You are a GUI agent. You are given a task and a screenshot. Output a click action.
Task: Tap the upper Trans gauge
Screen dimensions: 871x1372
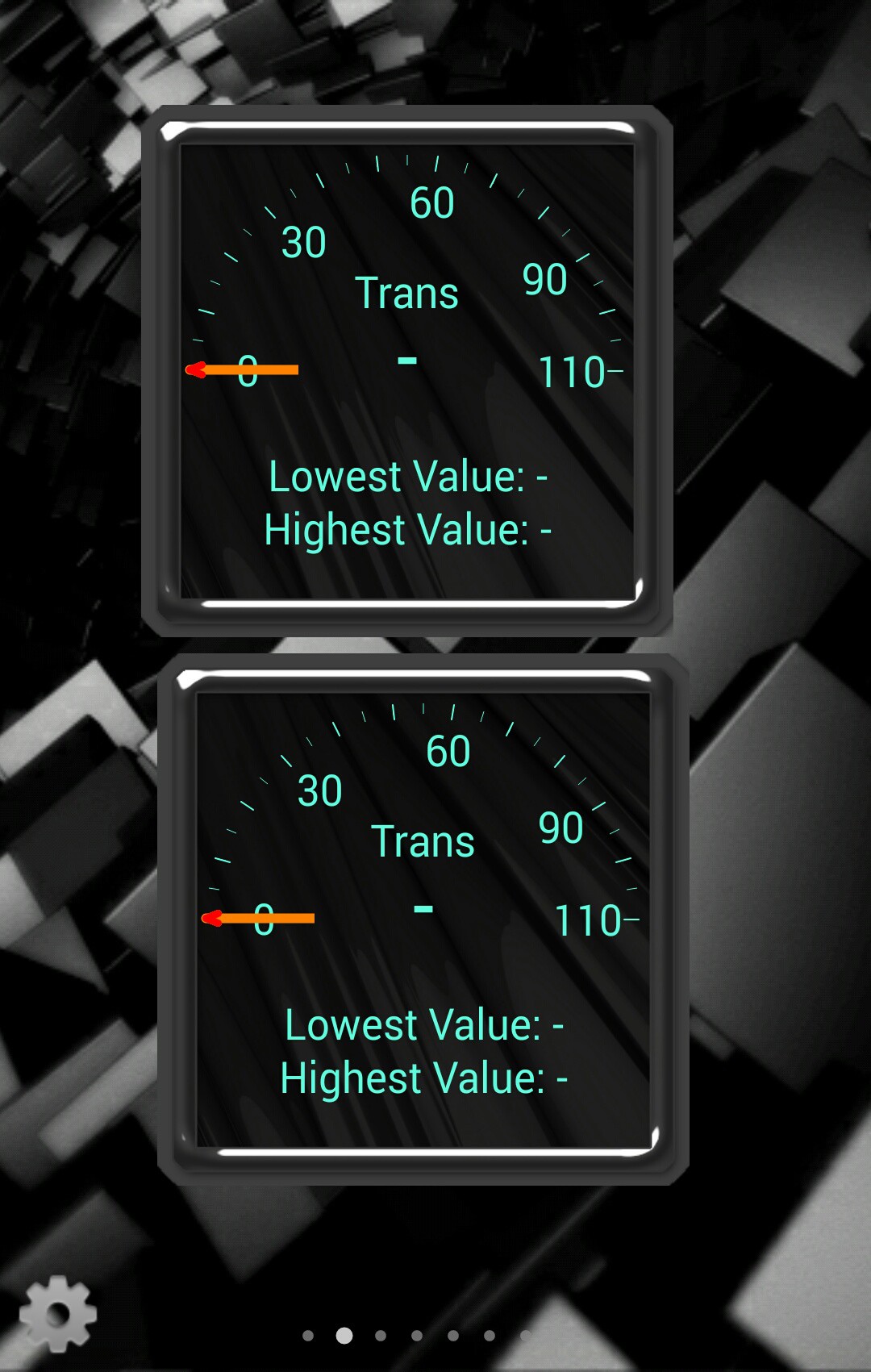tap(407, 371)
